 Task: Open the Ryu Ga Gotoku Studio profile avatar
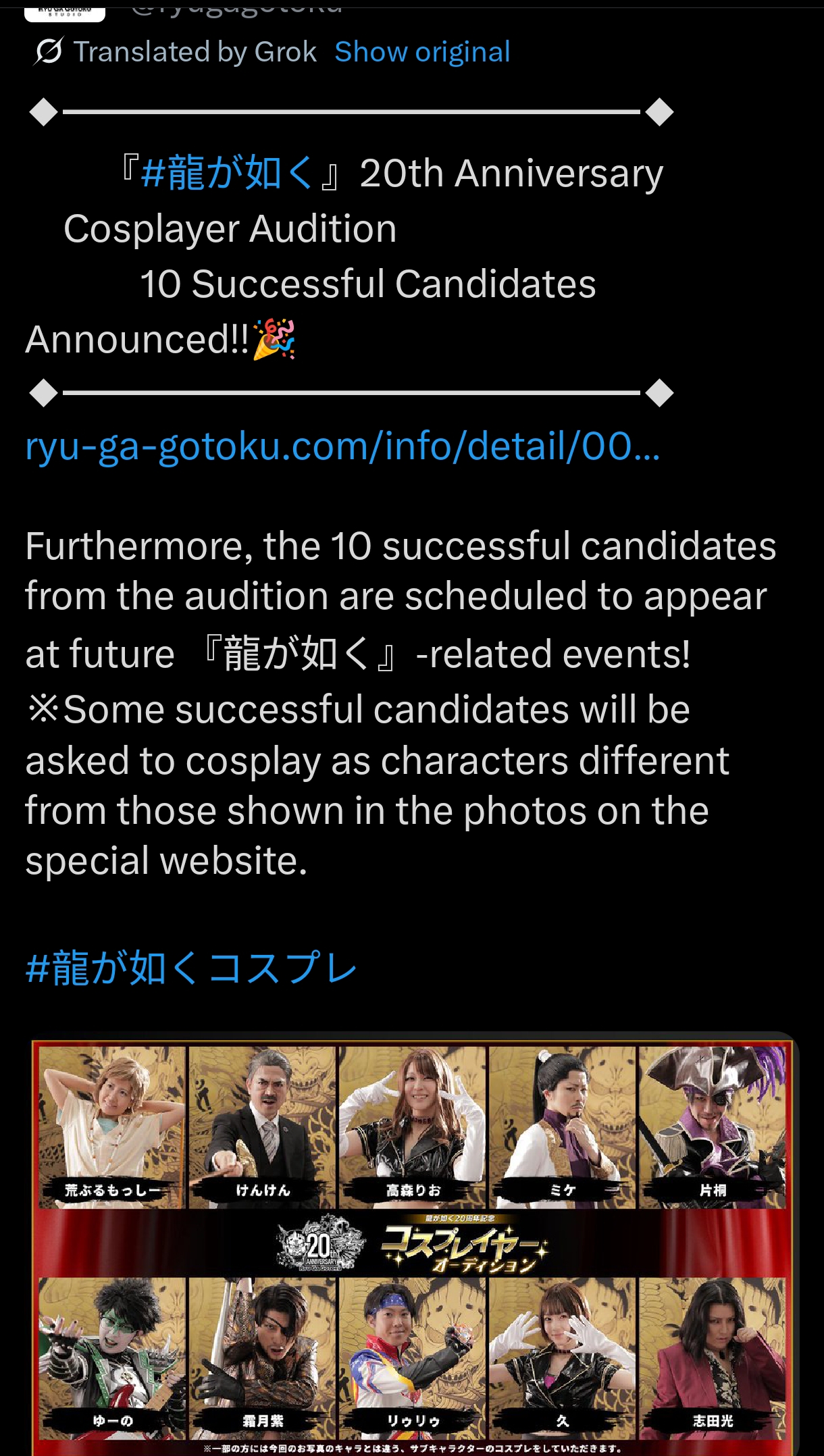(x=65, y=12)
